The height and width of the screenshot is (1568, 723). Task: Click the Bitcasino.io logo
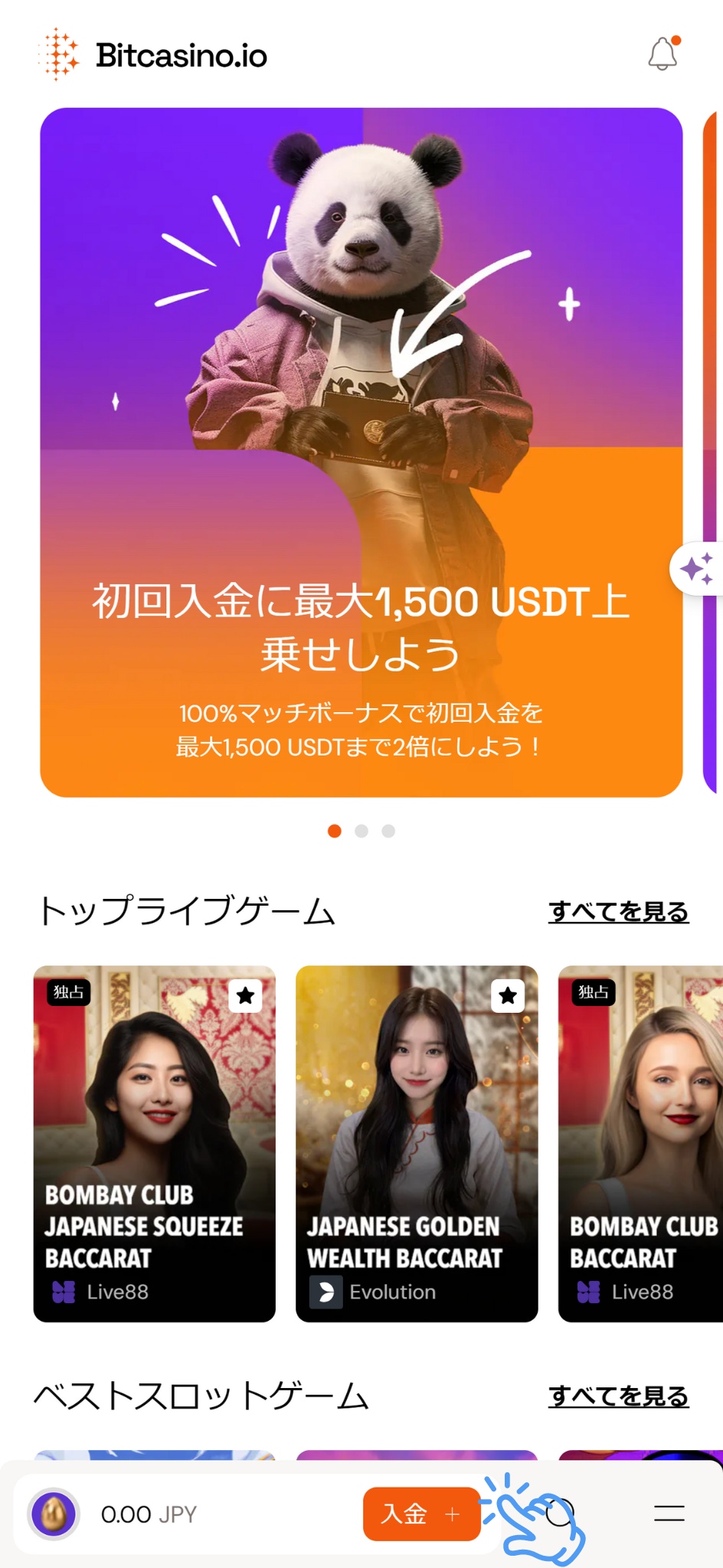(x=153, y=55)
